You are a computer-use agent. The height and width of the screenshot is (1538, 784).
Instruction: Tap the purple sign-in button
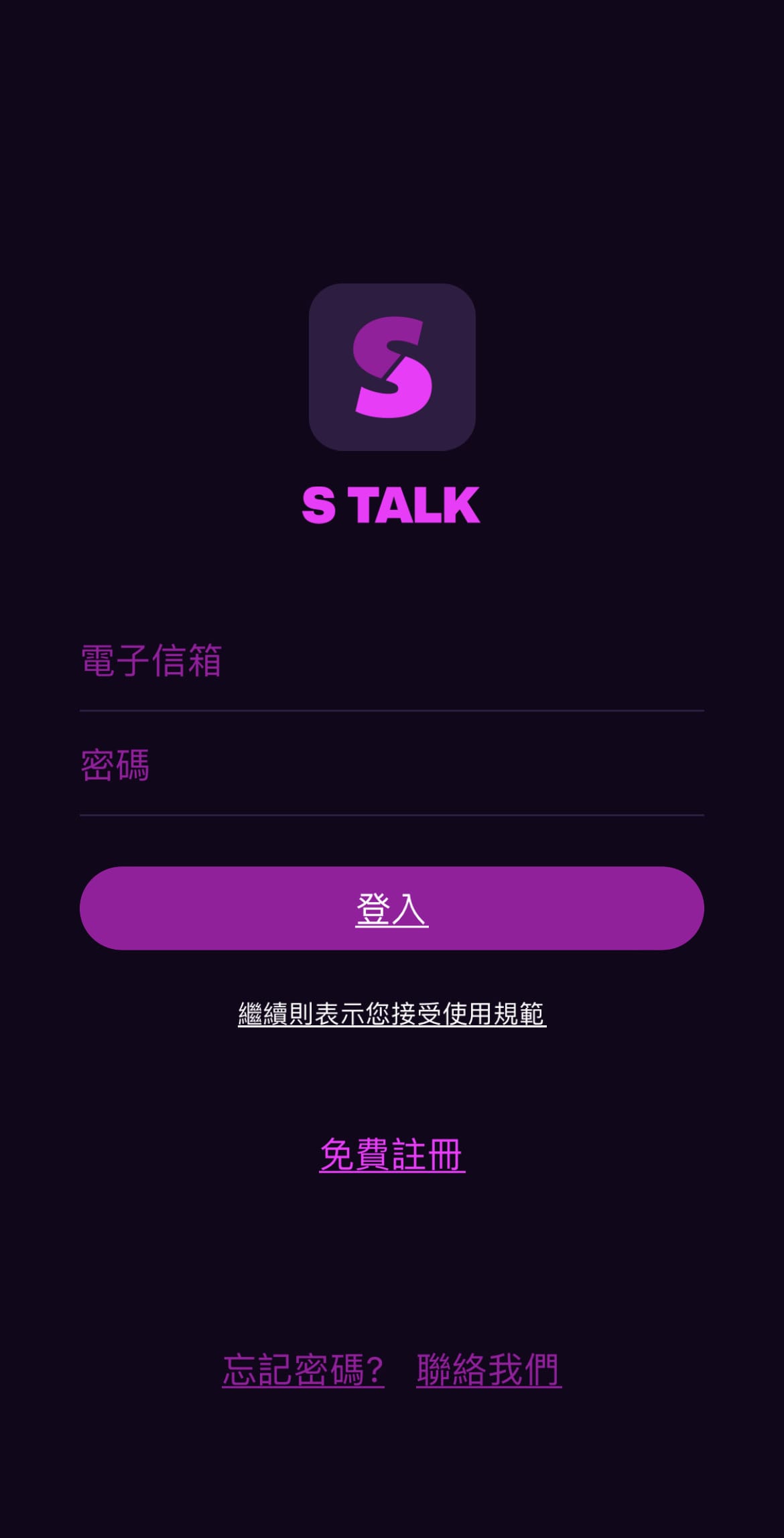(x=392, y=910)
